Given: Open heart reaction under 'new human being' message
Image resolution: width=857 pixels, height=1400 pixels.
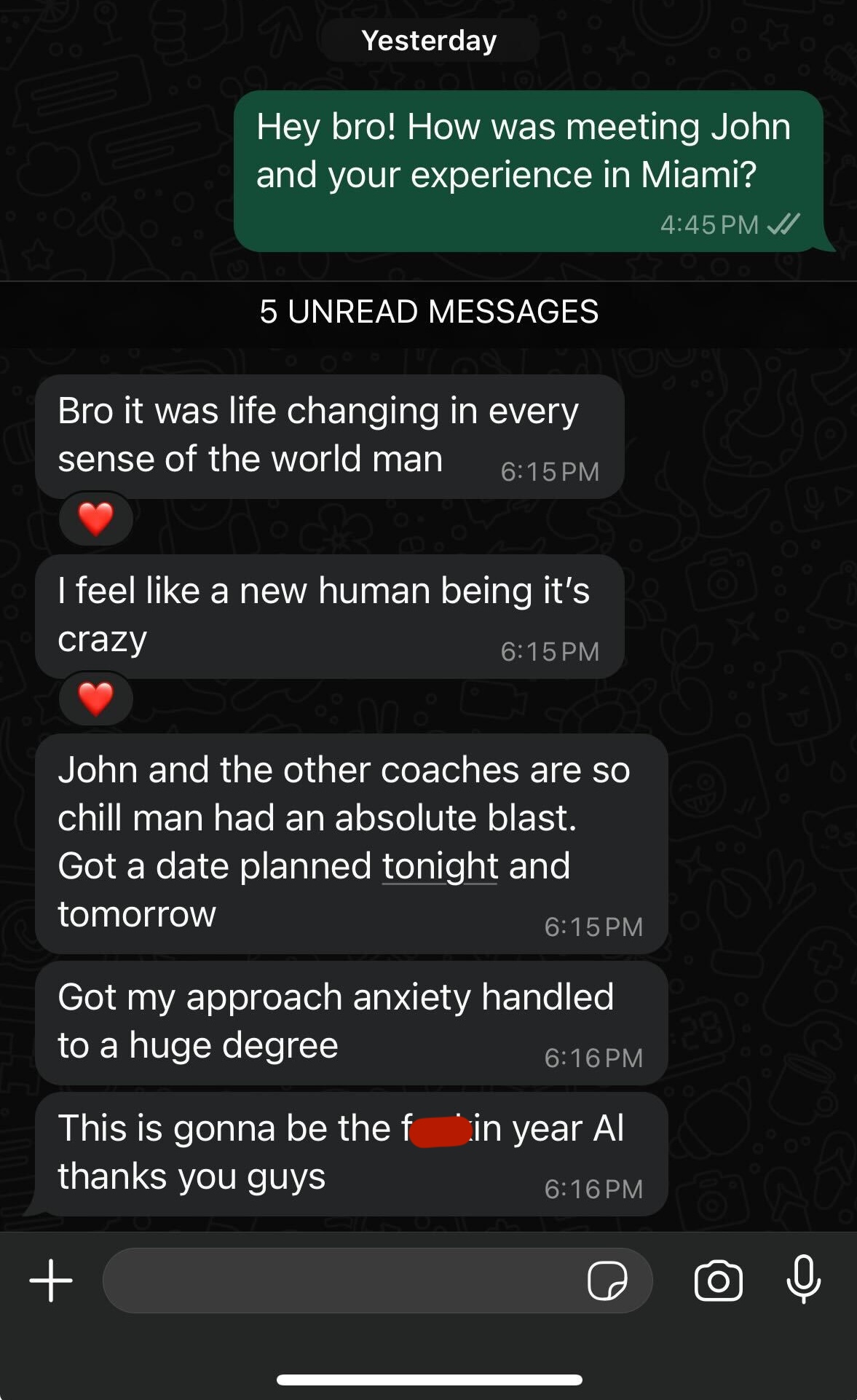Looking at the screenshot, I should (x=95, y=699).
